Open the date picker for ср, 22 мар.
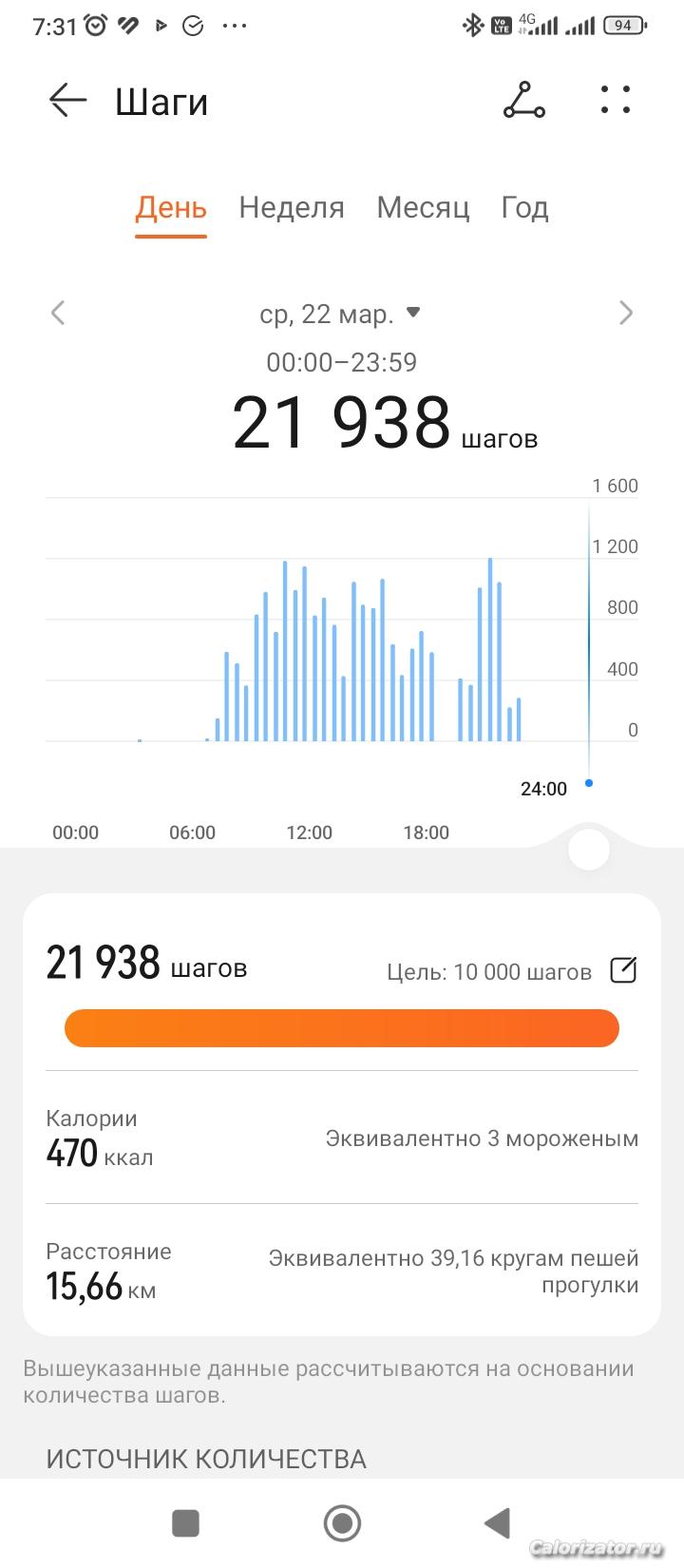 (339, 314)
